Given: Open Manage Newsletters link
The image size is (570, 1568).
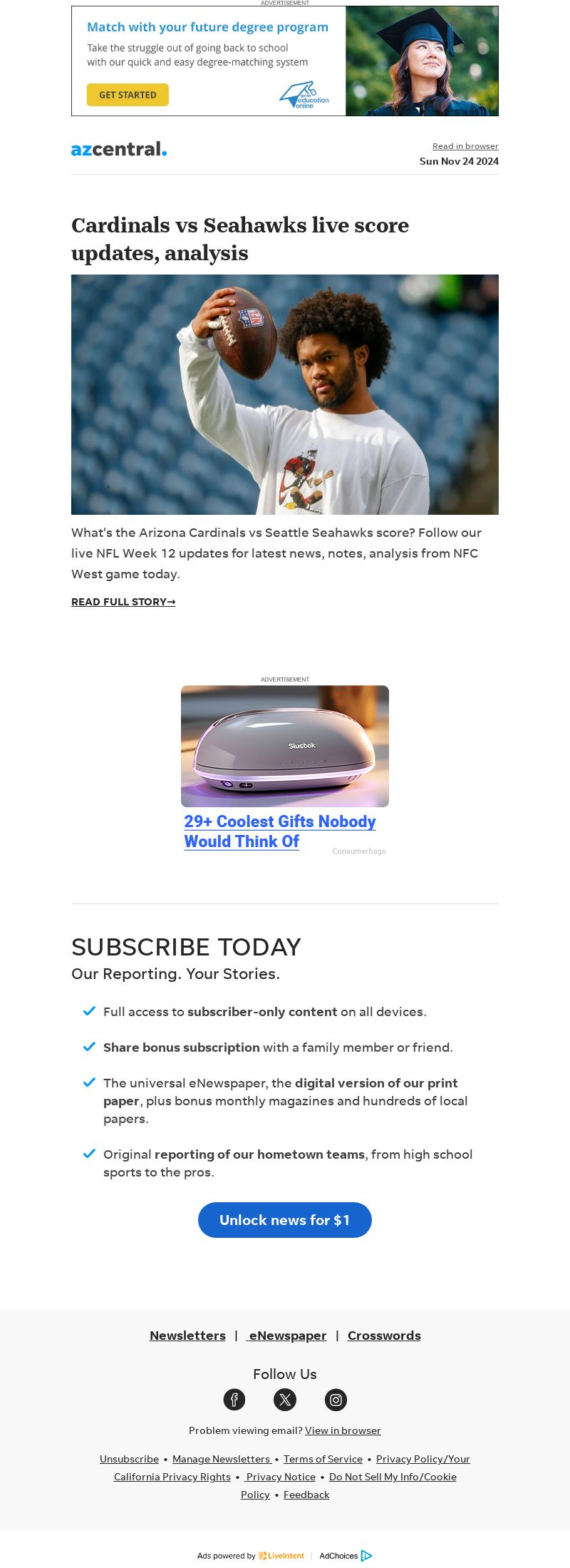Looking at the screenshot, I should tap(221, 1459).
